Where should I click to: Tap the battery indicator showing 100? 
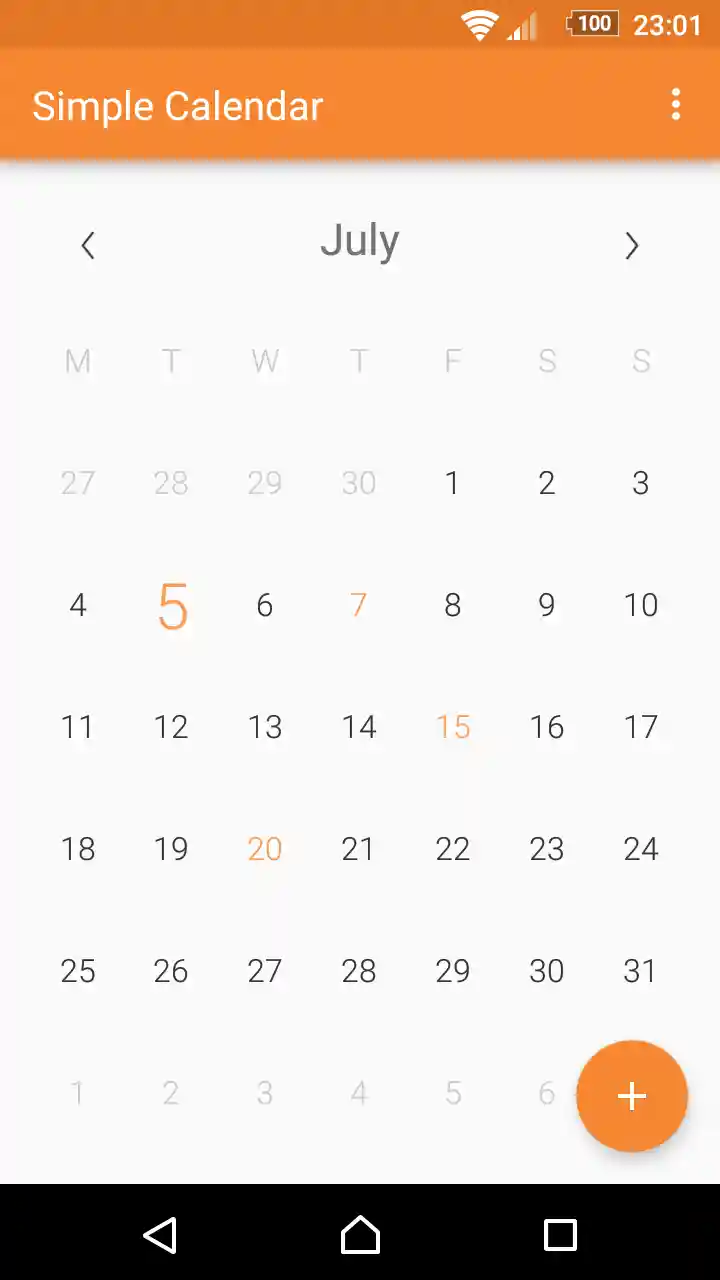point(592,24)
